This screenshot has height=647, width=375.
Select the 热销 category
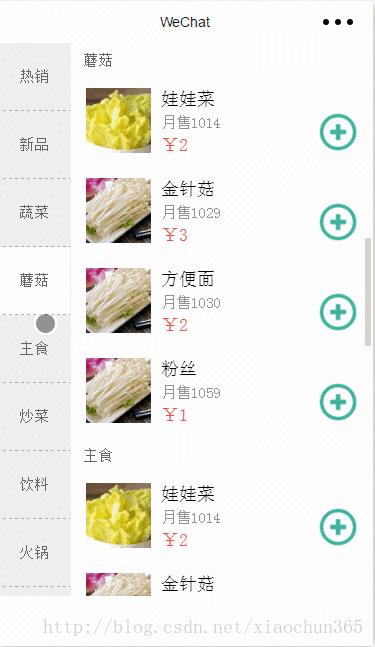(x=35, y=77)
